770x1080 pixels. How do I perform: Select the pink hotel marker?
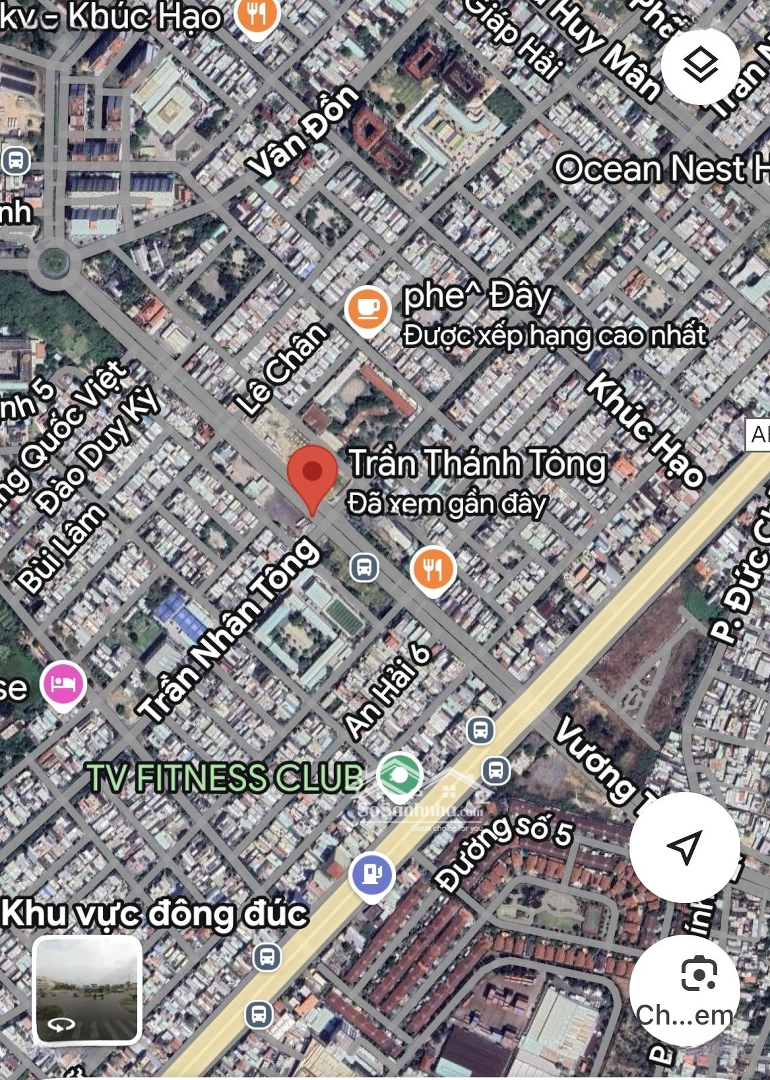pyautogui.click(x=63, y=685)
